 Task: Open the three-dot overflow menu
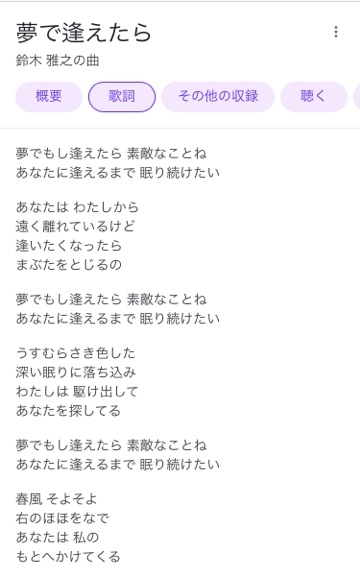pos(336,32)
